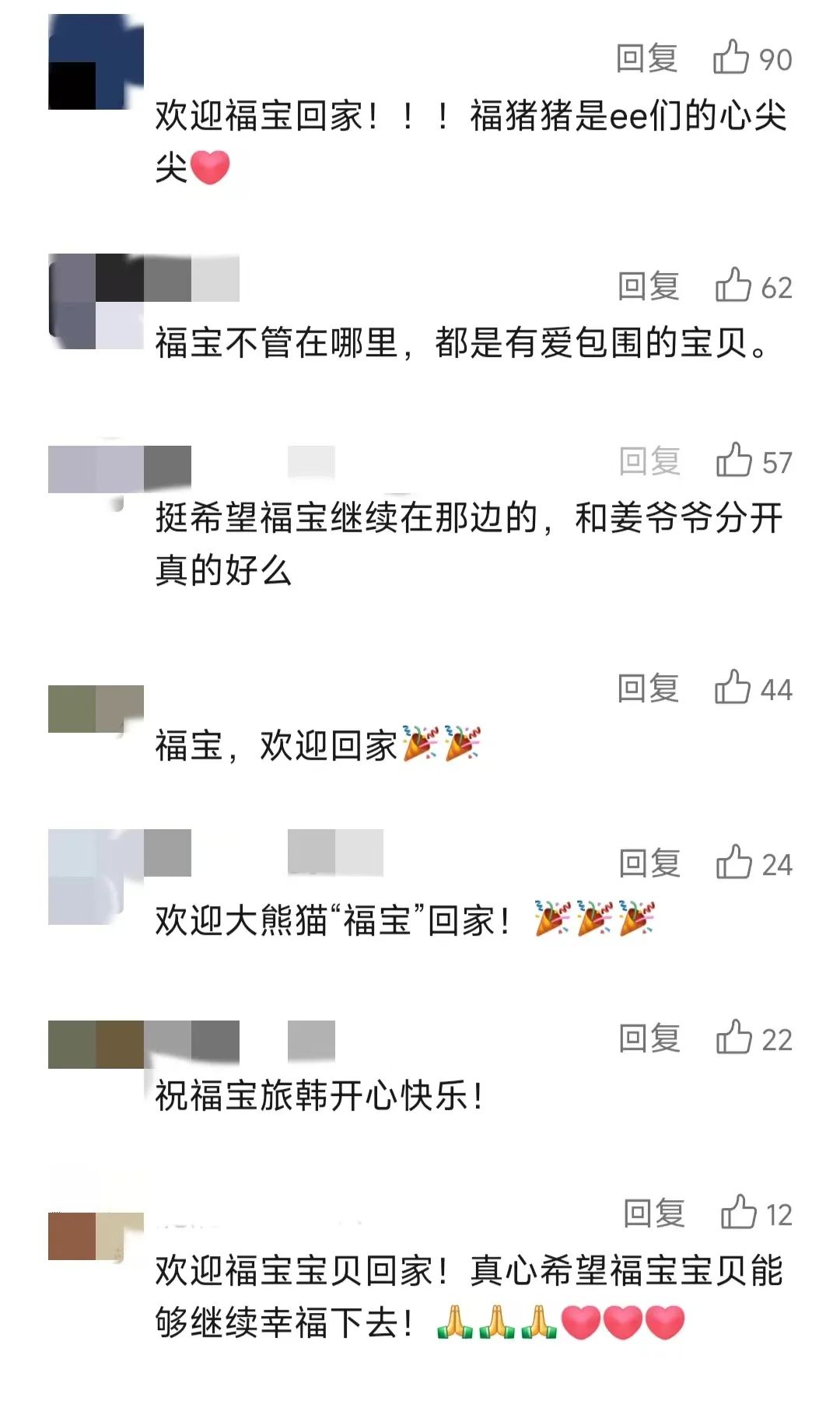
Task: Reply to the '欢迎福宝宝贝回家' comment
Action: pos(654,1214)
